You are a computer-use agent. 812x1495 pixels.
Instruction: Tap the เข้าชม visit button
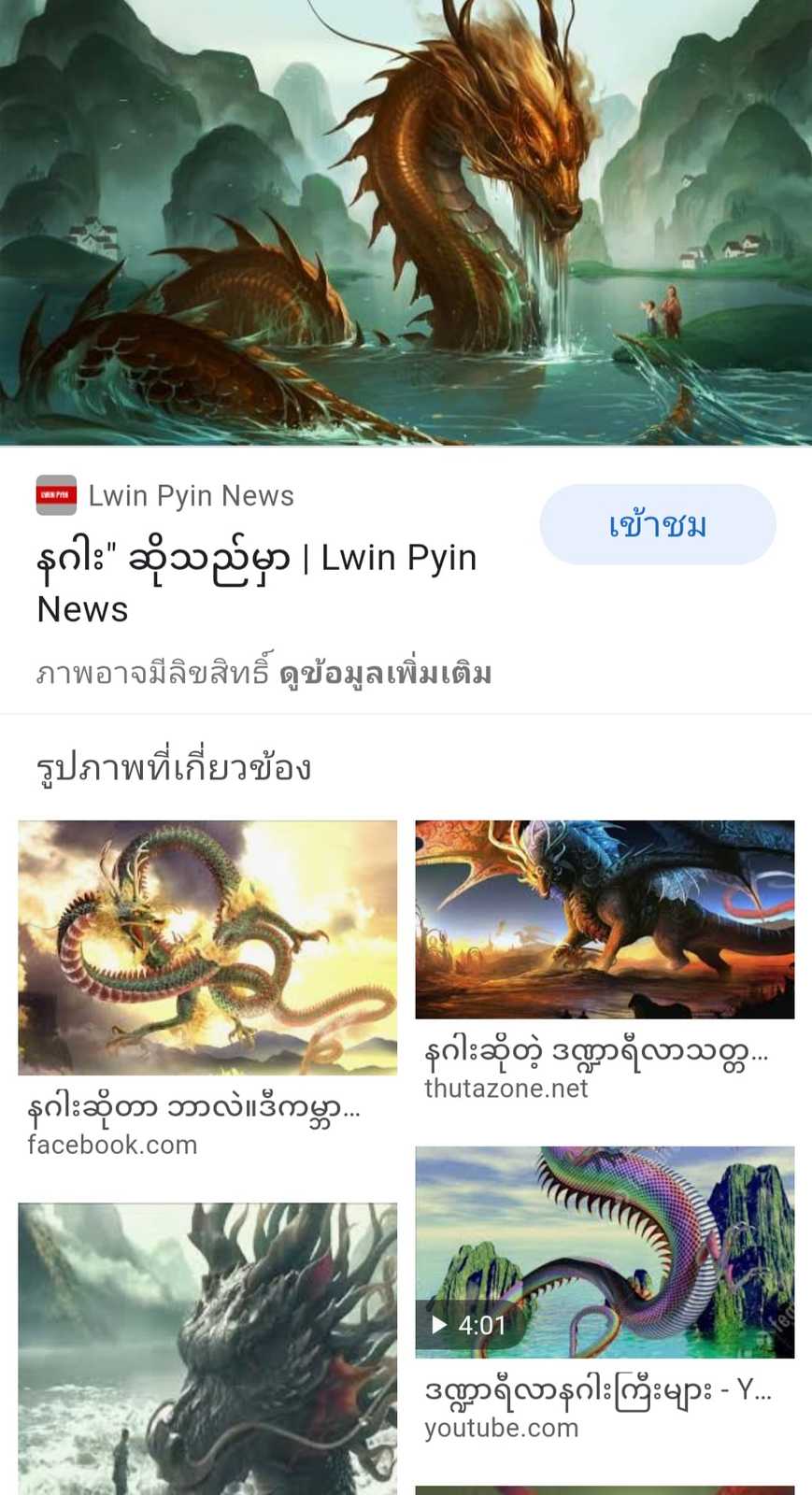[x=657, y=524]
